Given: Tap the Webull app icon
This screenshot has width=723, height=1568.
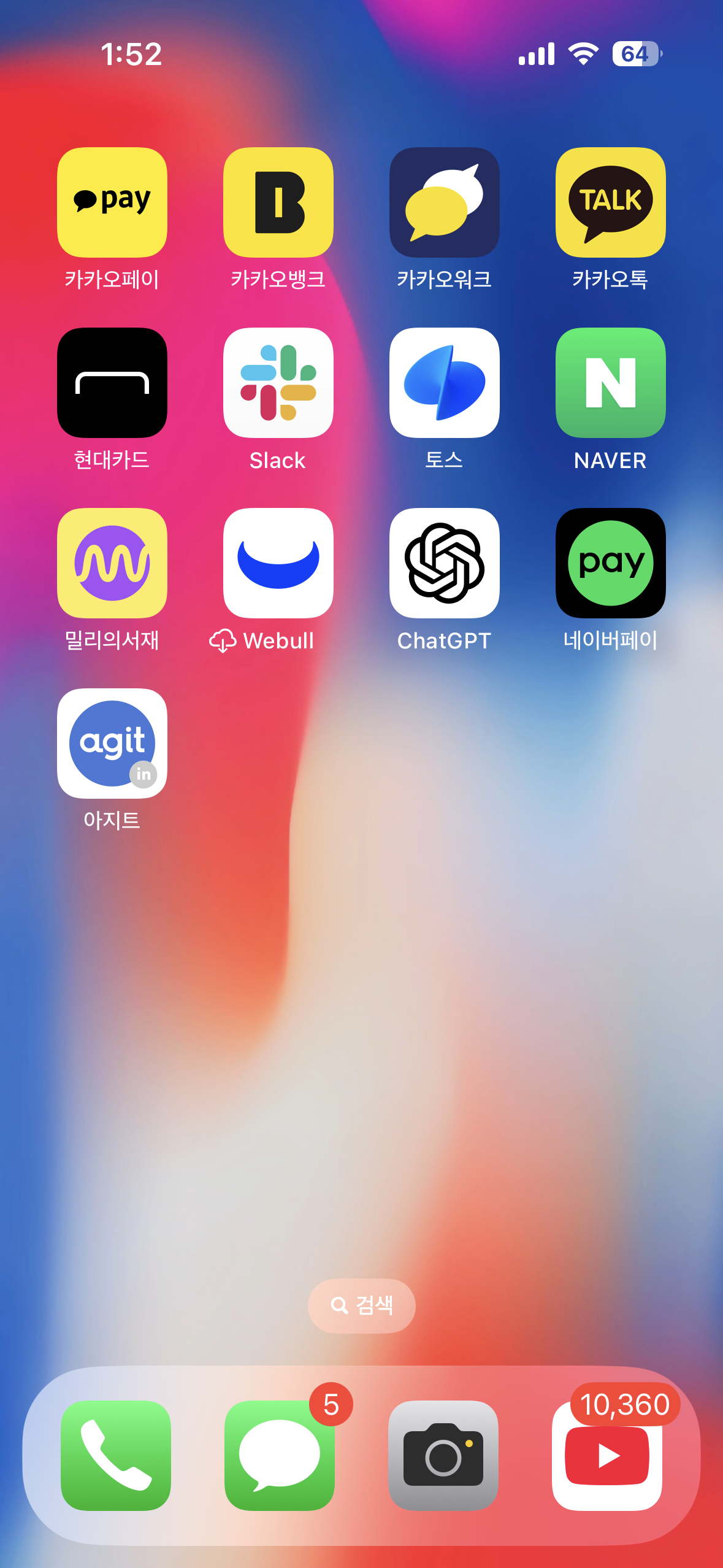Looking at the screenshot, I should tap(278, 563).
